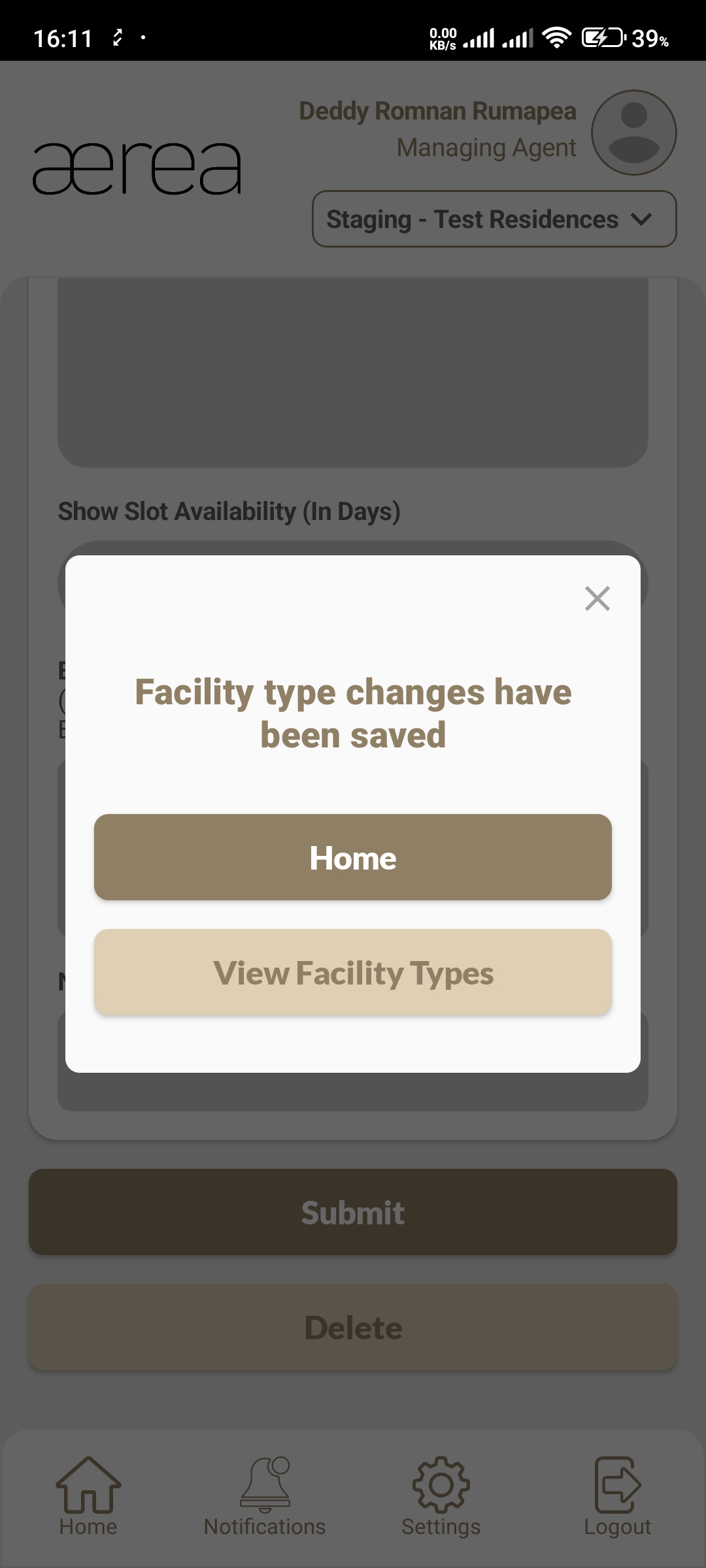Screen dimensions: 706x1568
Task: Close the saved changes dialog
Action: pyautogui.click(x=597, y=598)
